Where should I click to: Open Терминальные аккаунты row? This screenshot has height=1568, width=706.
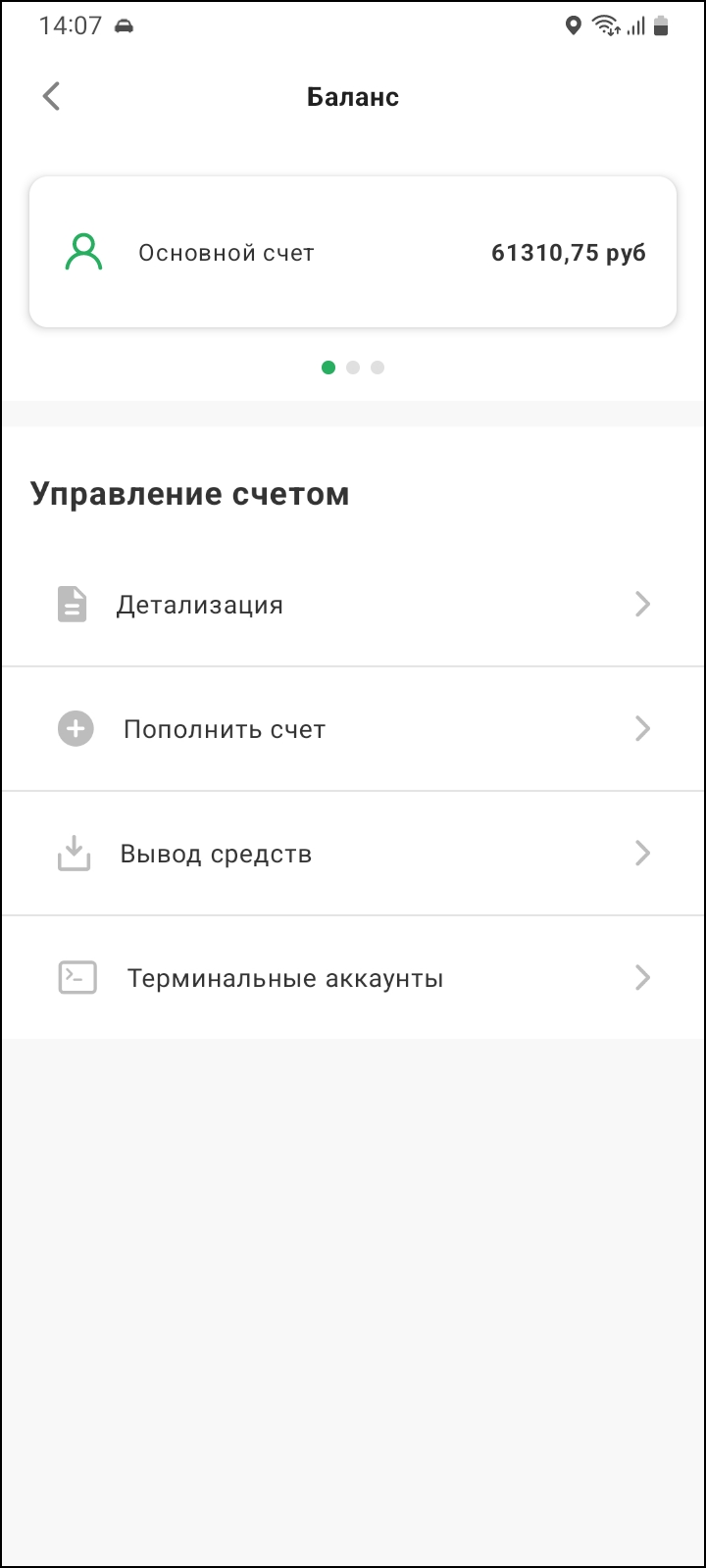(x=353, y=978)
